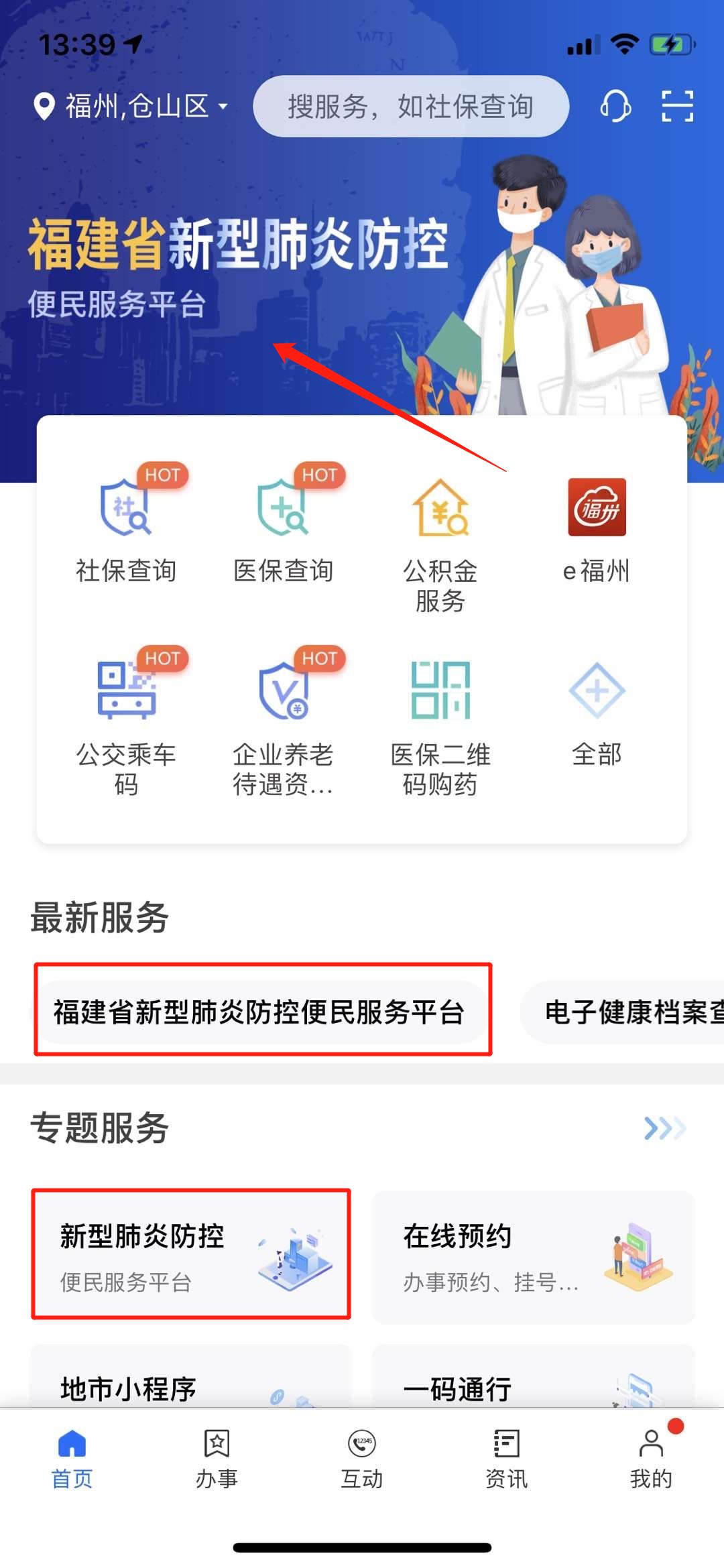Open 新型肺炎防控 便民服务平台 card

pyautogui.click(x=191, y=1254)
